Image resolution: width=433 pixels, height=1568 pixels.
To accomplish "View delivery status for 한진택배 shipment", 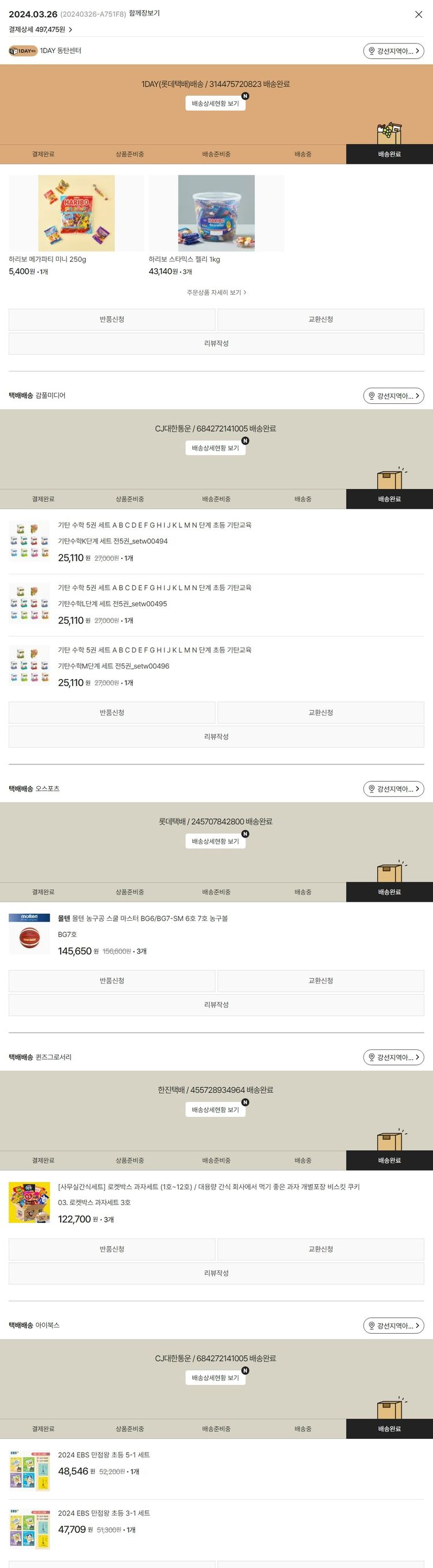I will coord(215,1109).
